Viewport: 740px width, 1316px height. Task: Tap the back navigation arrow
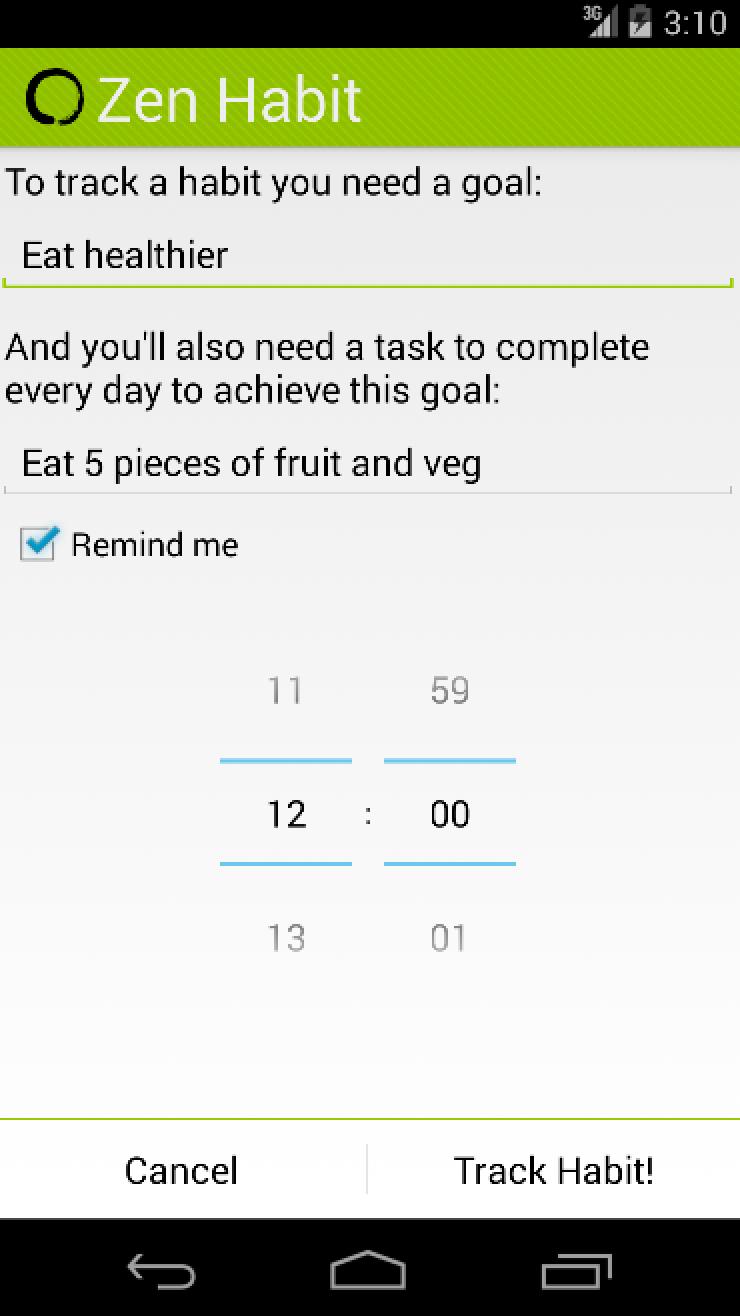(160, 1270)
